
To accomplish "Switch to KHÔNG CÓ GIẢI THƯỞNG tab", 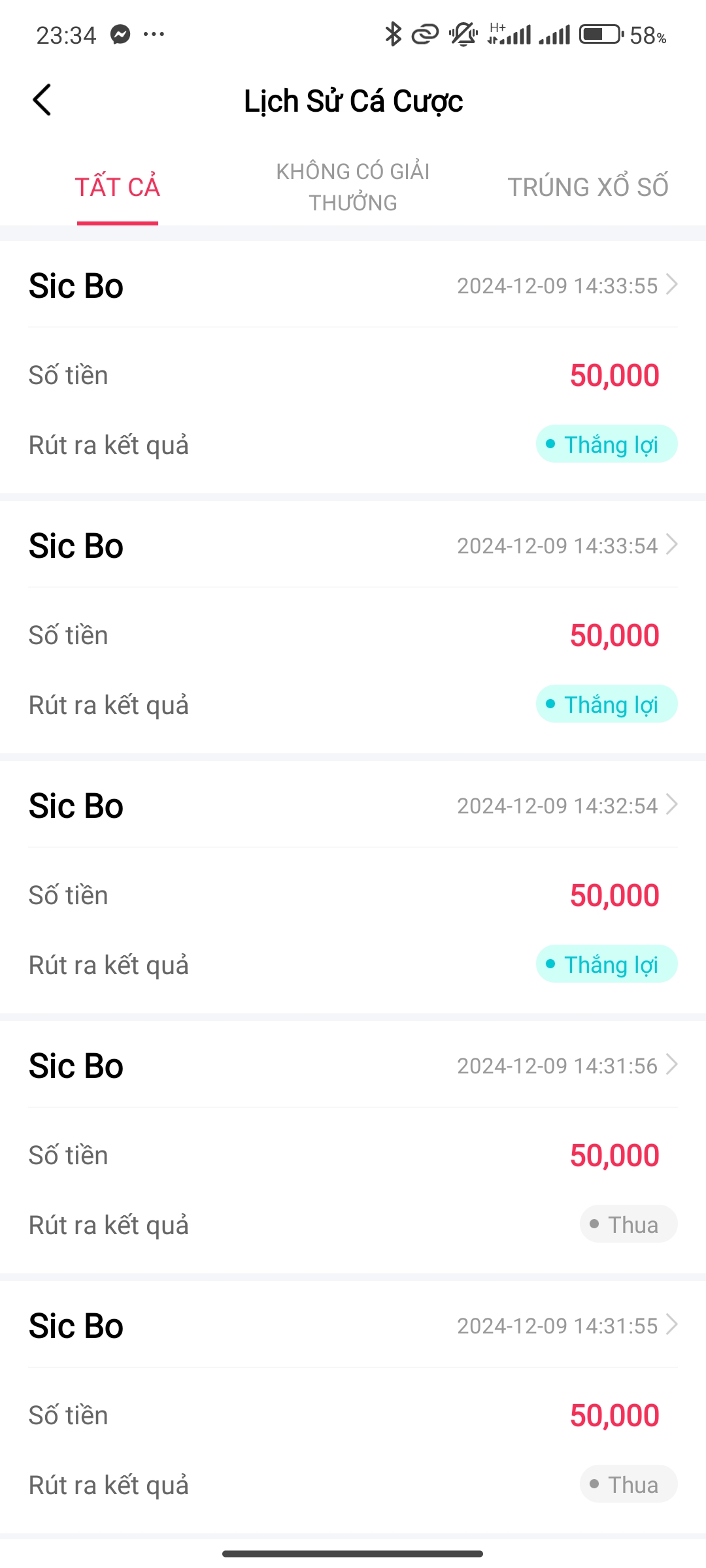I will pyautogui.click(x=353, y=188).
